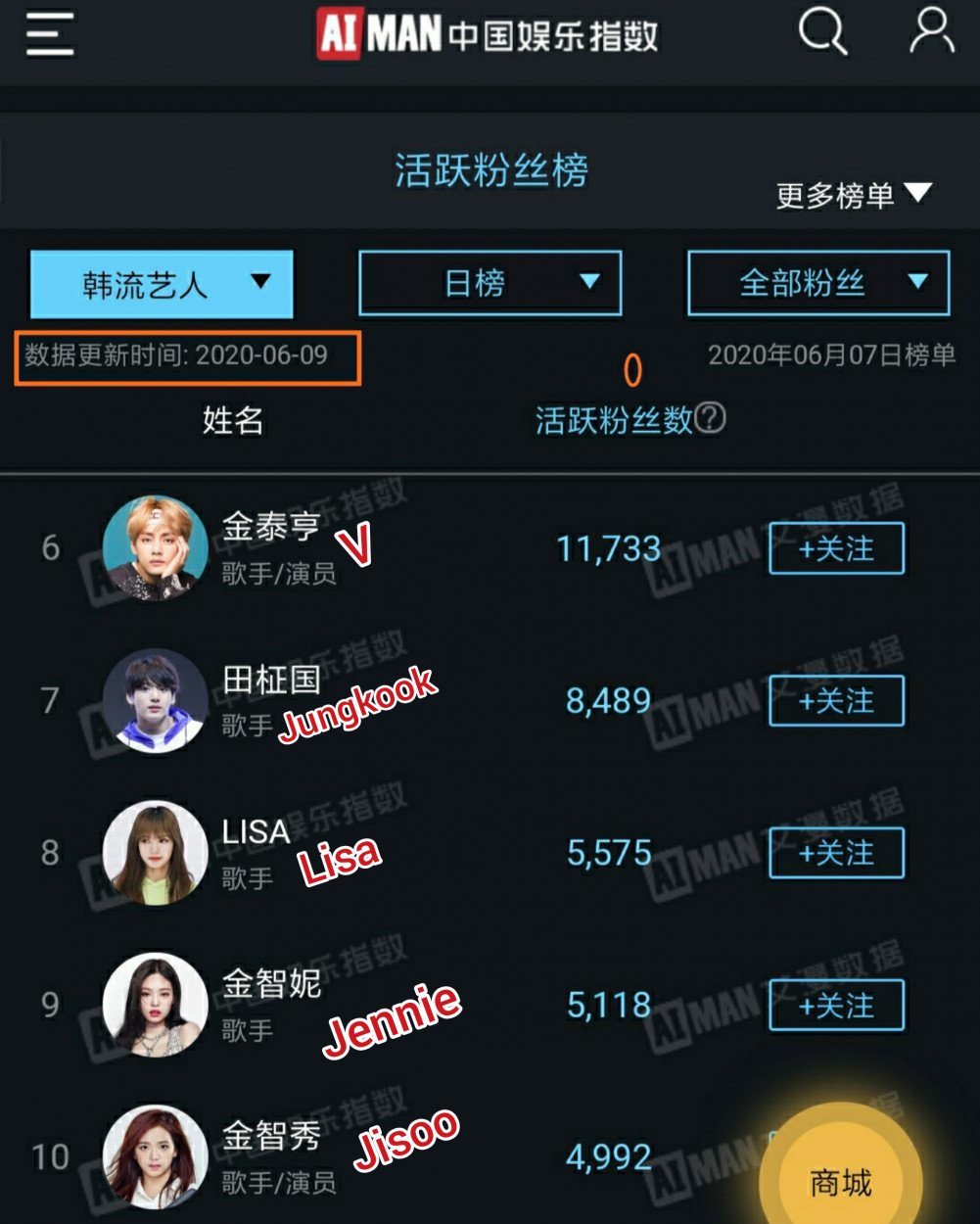Follow 金智妮 with +关注
Viewport: 980px width, 1224px height.
(x=836, y=1006)
